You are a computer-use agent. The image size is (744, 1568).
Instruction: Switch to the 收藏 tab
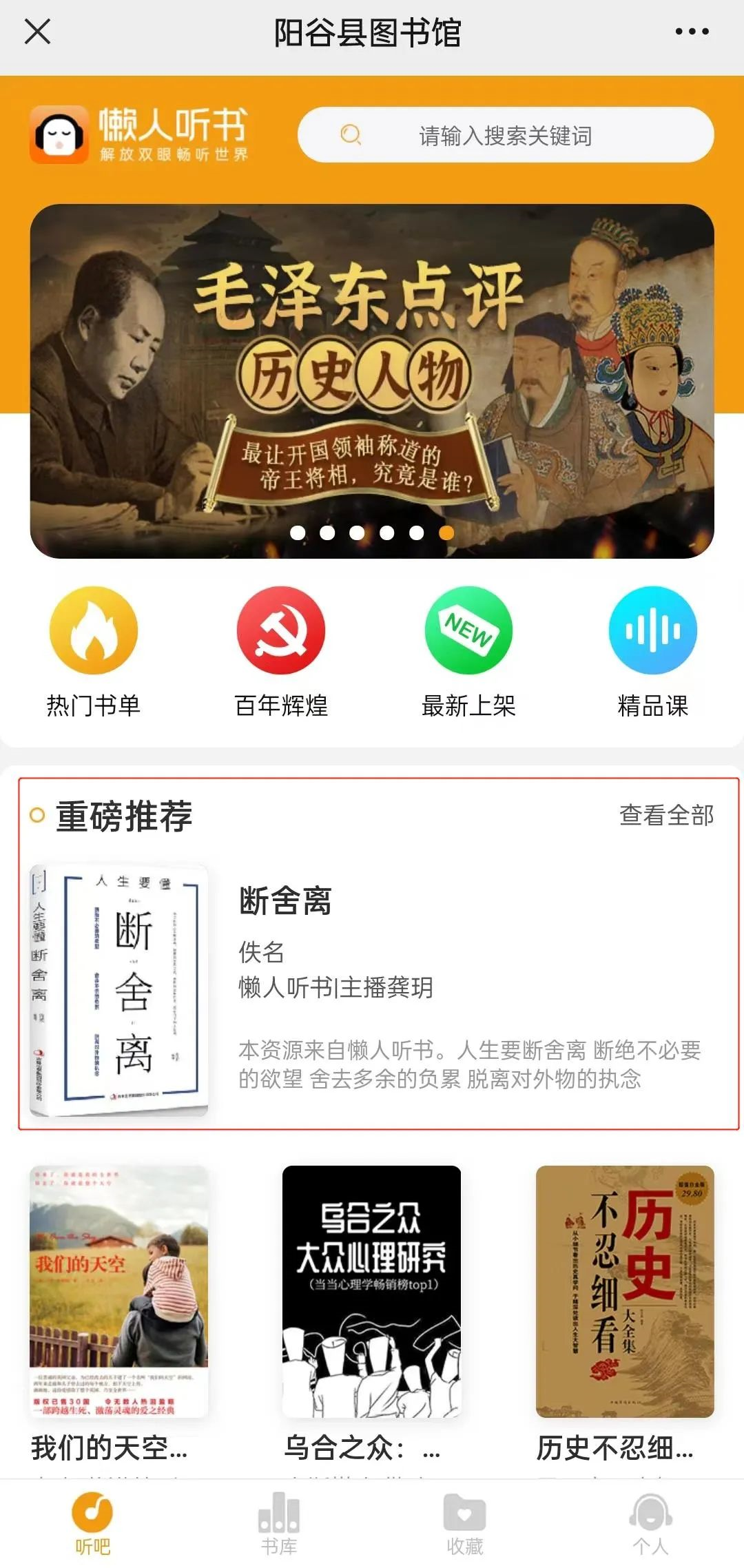(x=465, y=1524)
